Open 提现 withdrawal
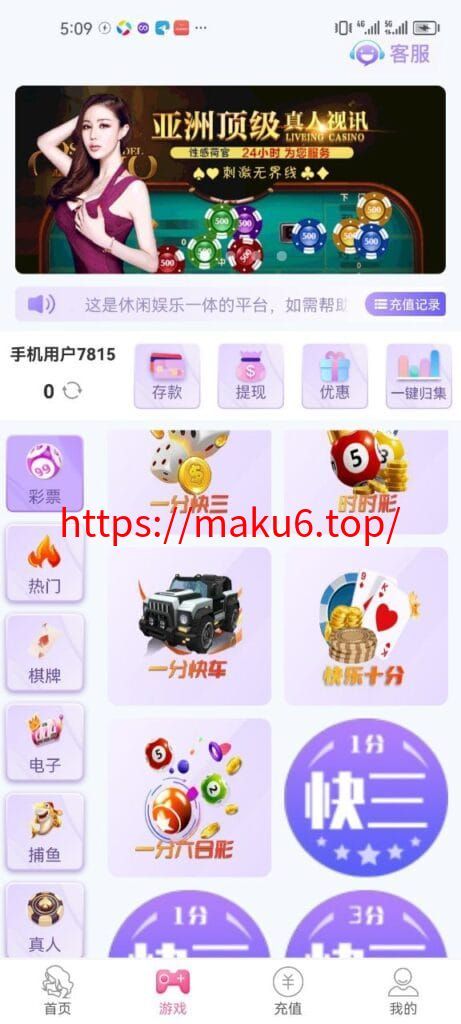Viewport: 461px width, 1024px height. [x=251, y=376]
